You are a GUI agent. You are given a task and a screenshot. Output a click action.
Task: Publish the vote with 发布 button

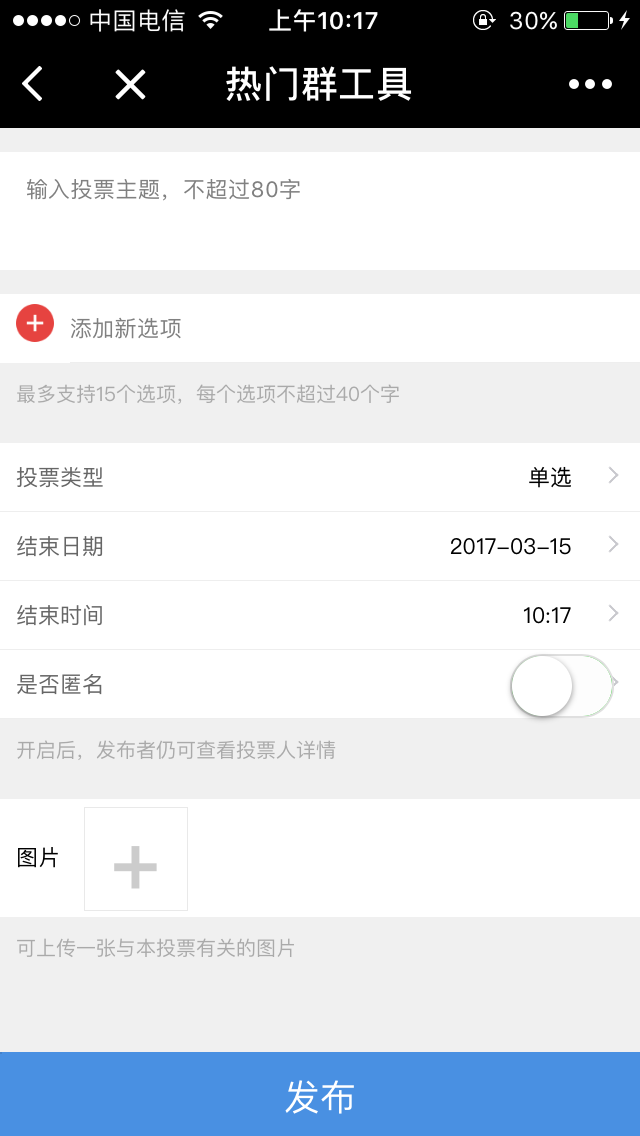tap(320, 1095)
